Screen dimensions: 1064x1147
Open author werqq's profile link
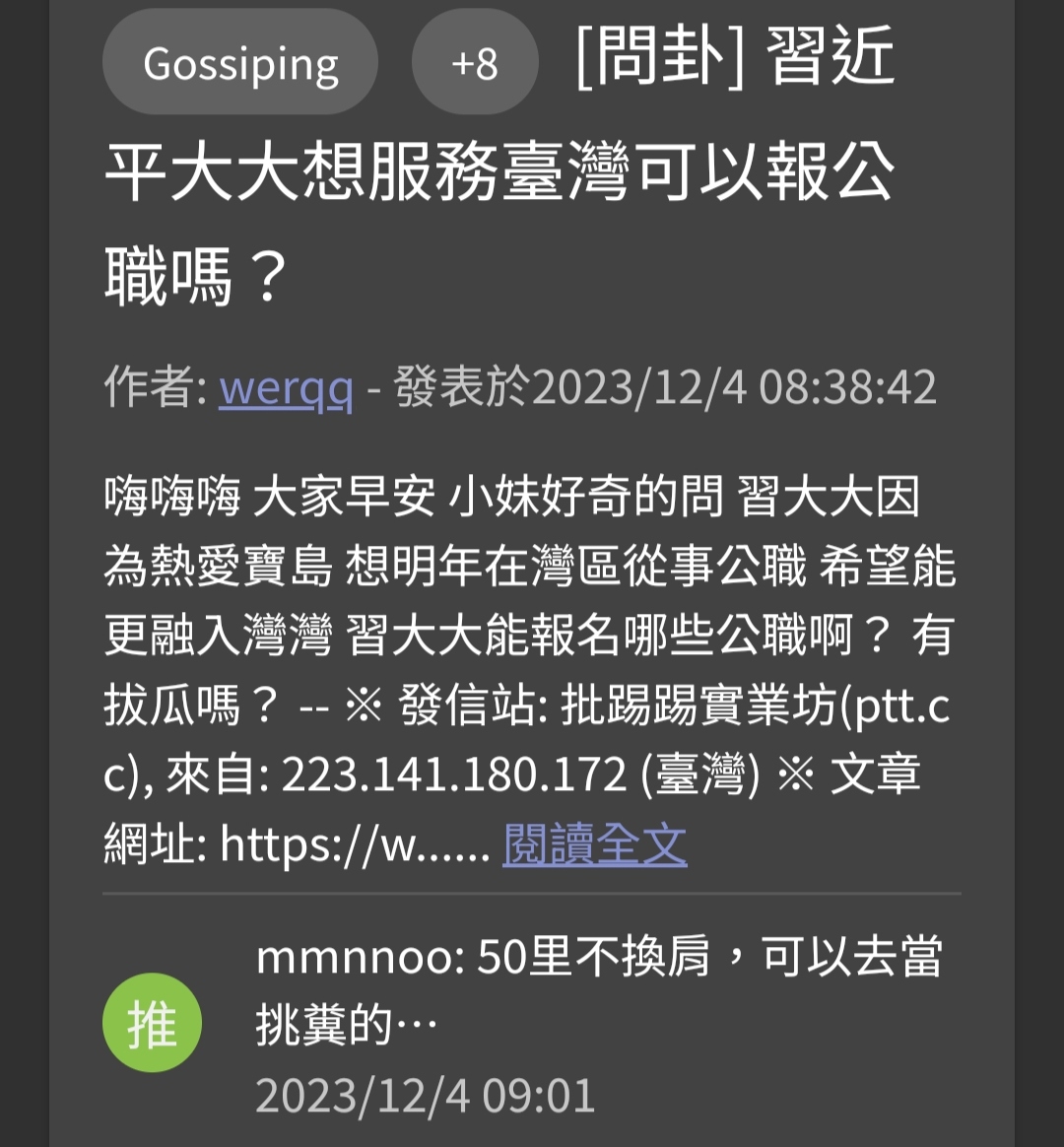tap(286, 388)
